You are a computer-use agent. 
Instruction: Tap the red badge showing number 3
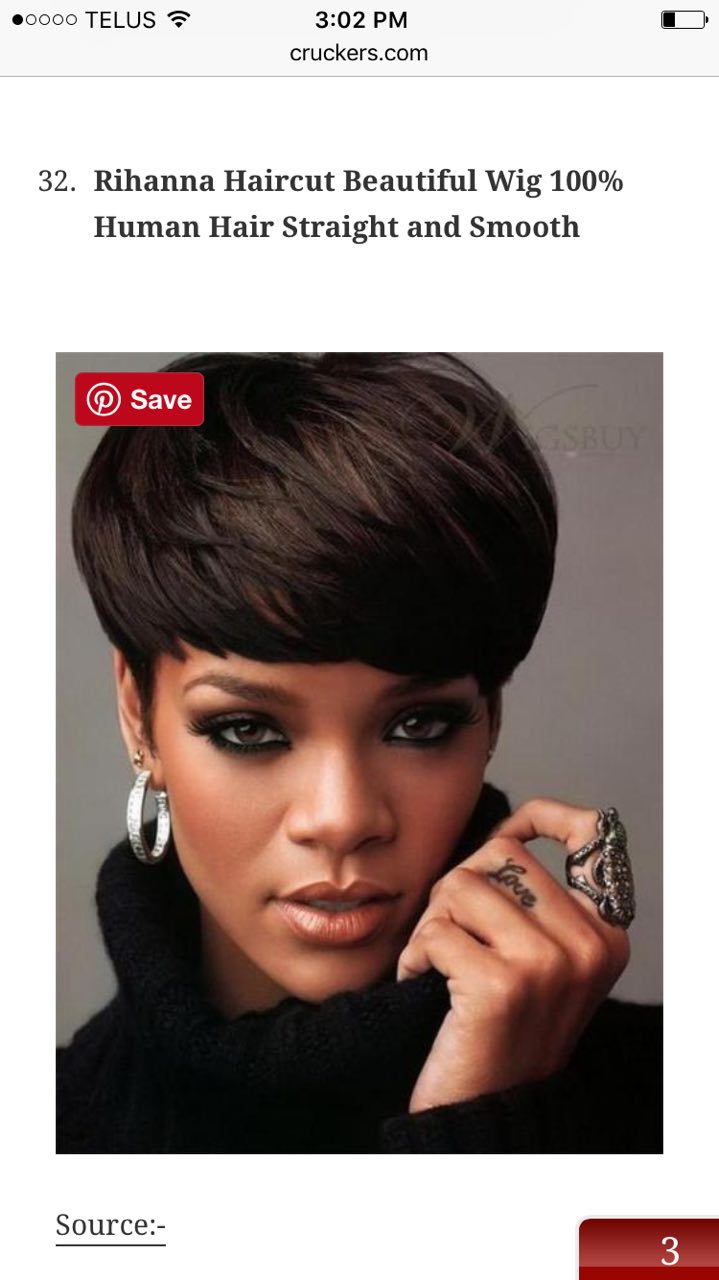(x=649, y=1249)
